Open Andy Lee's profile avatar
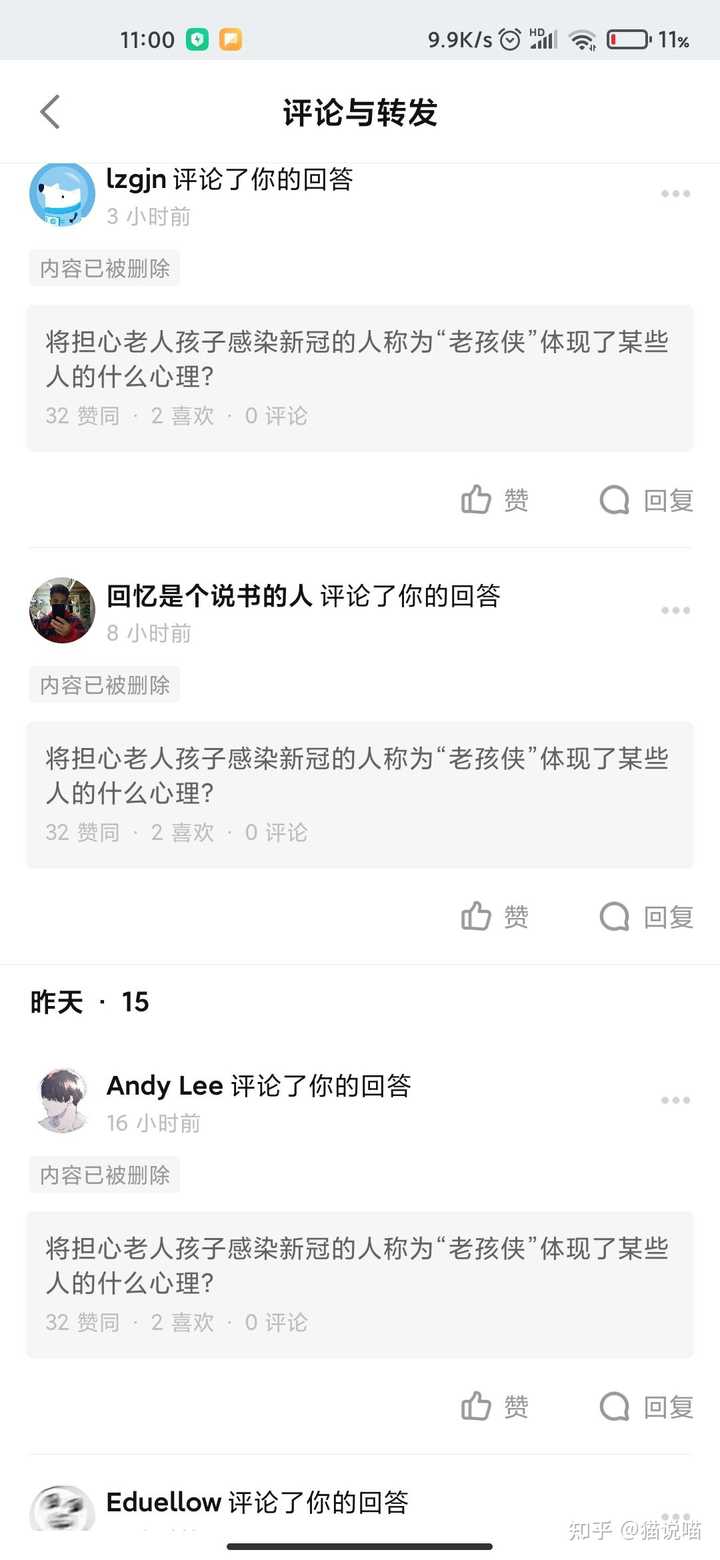Image resolution: width=720 pixels, height=1560 pixels. (62, 1100)
